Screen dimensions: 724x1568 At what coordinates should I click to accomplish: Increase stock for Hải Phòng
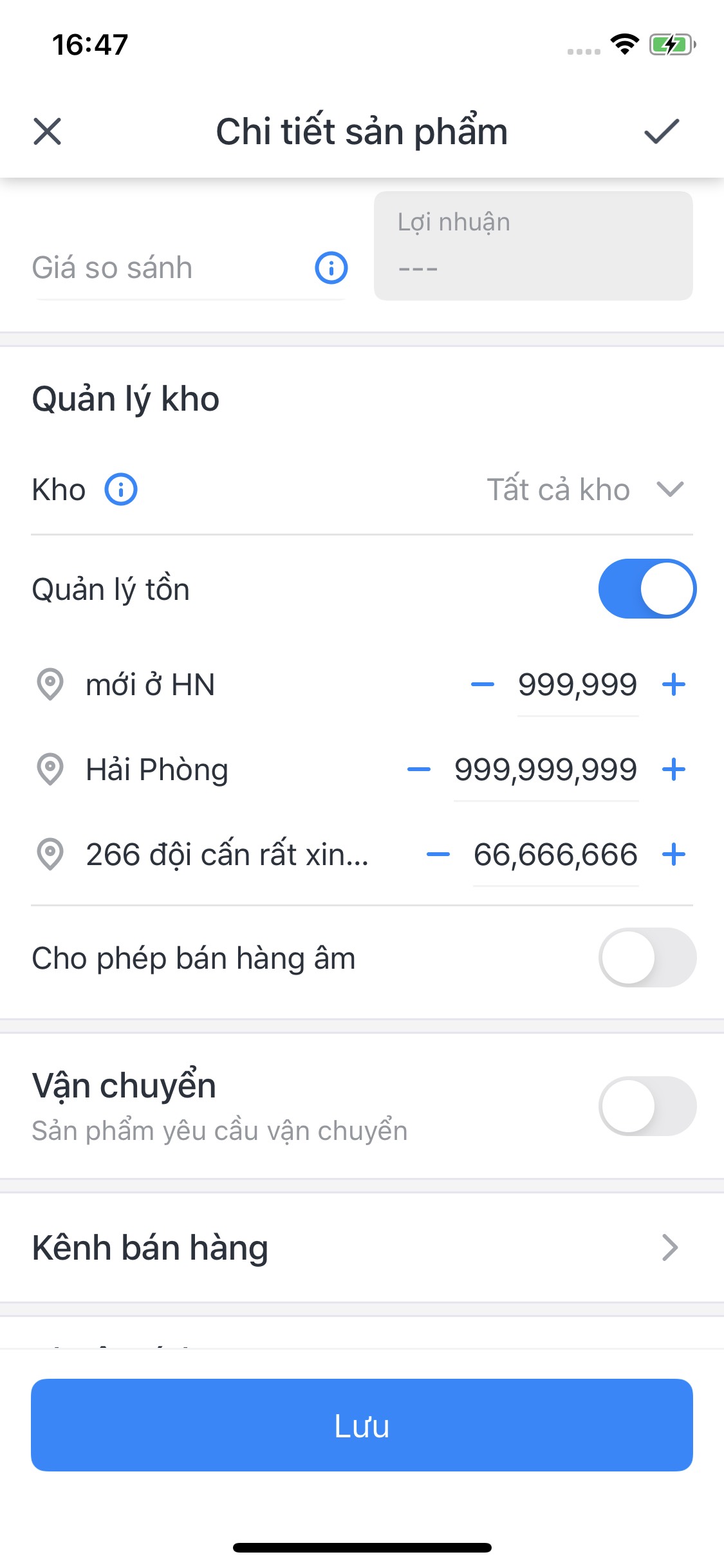pyautogui.click(x=674, y=769)
